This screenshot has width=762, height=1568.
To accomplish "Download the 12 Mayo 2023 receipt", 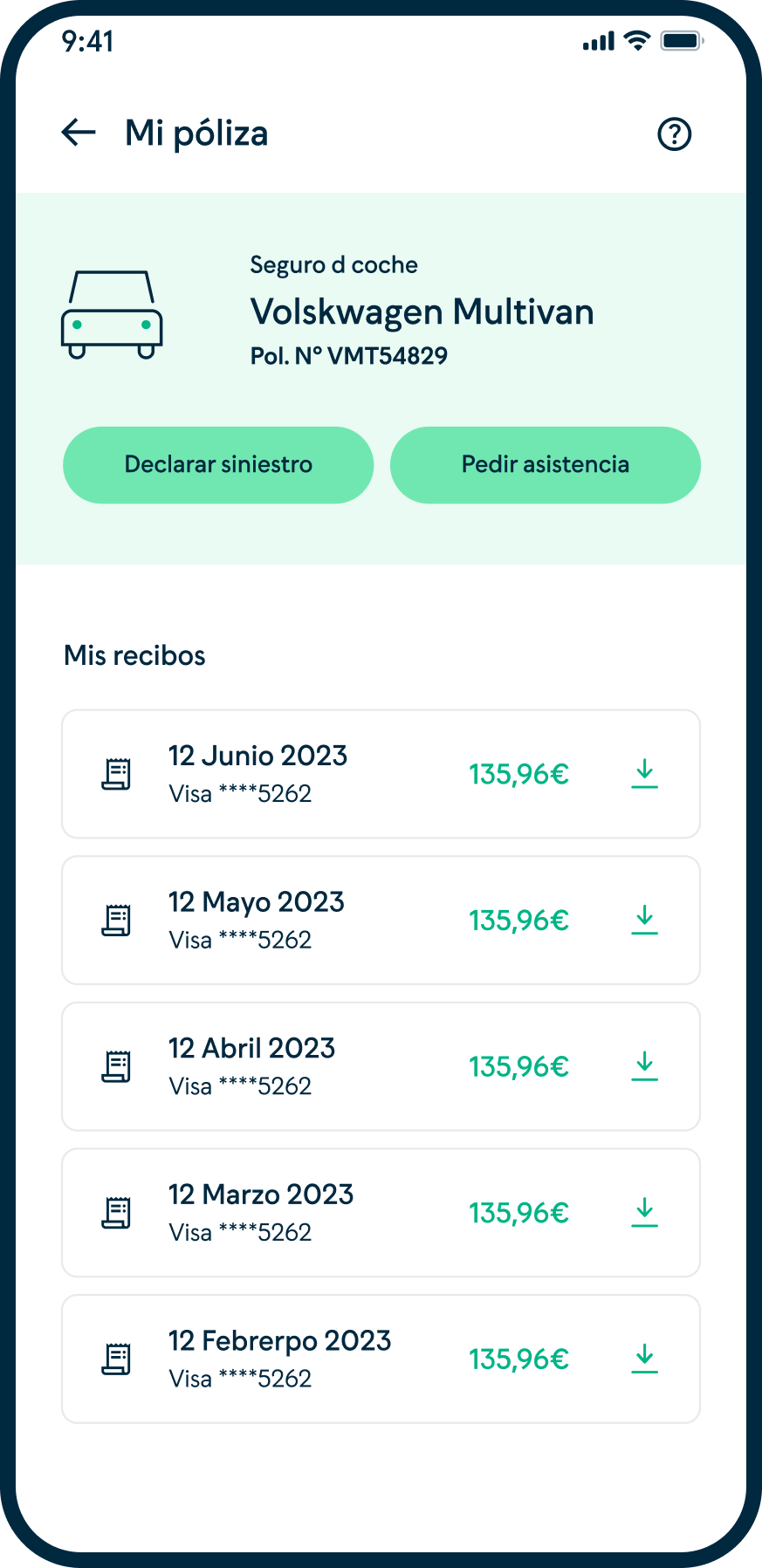I will point(645,920).
